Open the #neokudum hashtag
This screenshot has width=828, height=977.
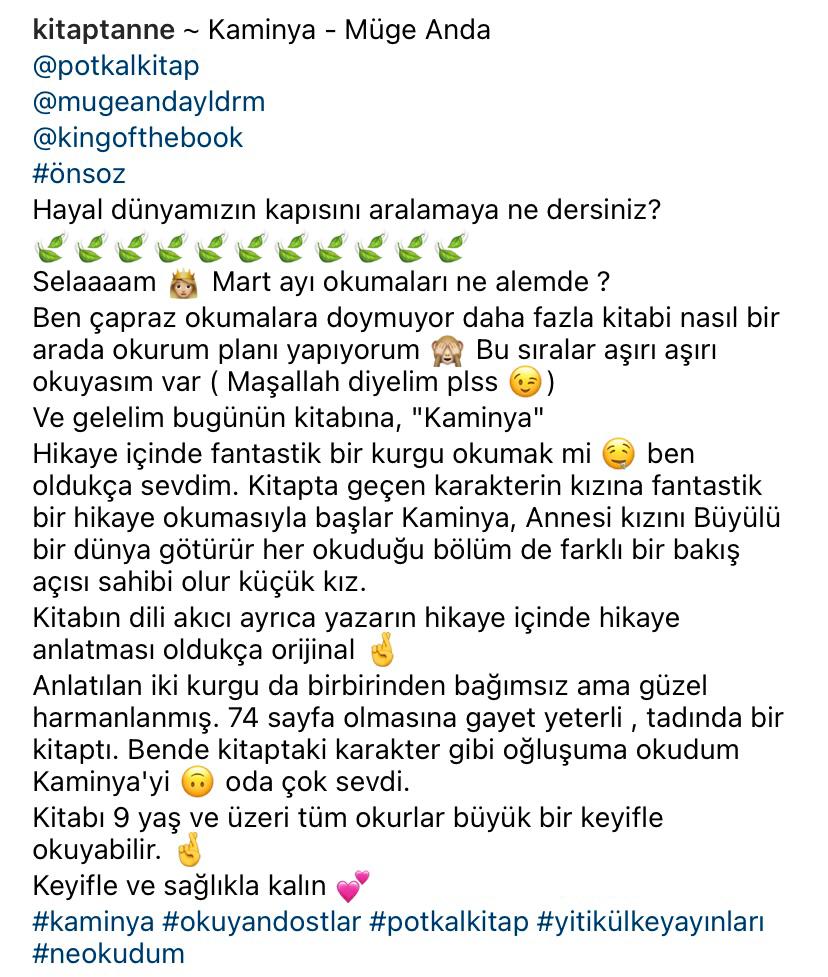[108, 954]
